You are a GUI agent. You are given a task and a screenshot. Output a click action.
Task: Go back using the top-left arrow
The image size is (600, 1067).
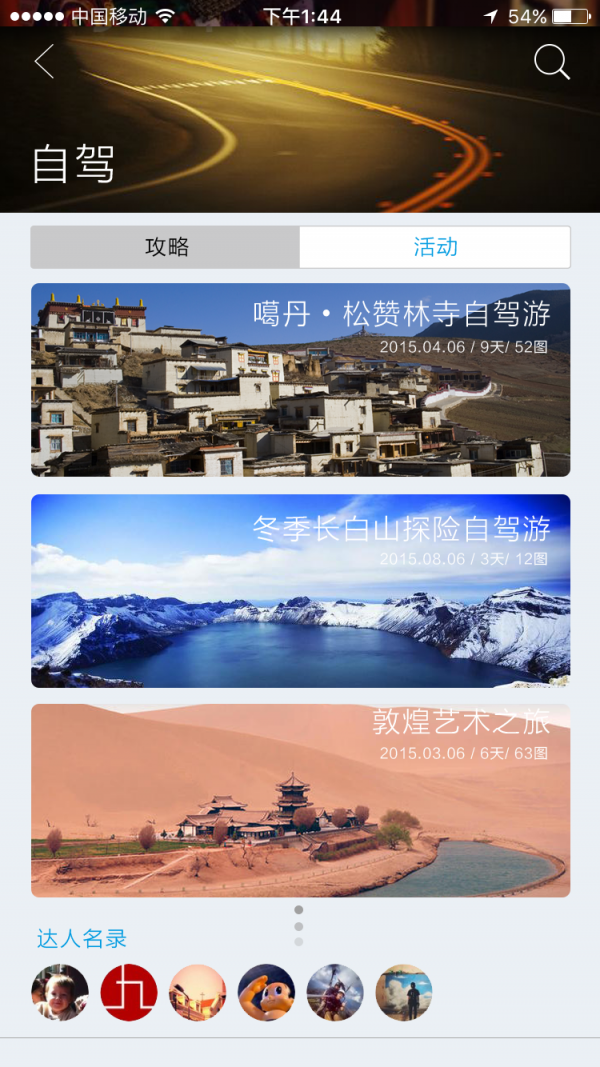[x=44, y=62]
